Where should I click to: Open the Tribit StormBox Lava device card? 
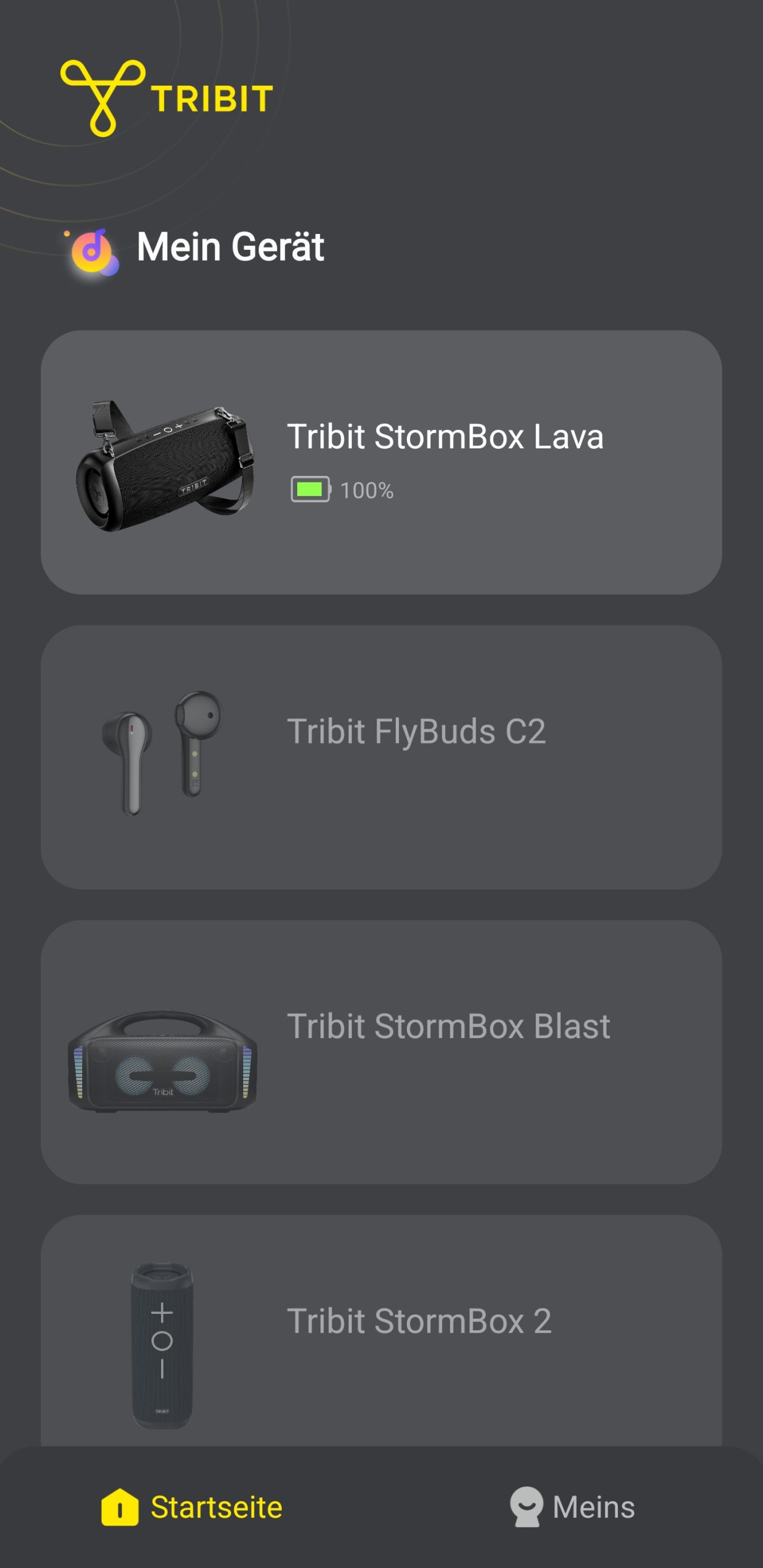(381, 462)
